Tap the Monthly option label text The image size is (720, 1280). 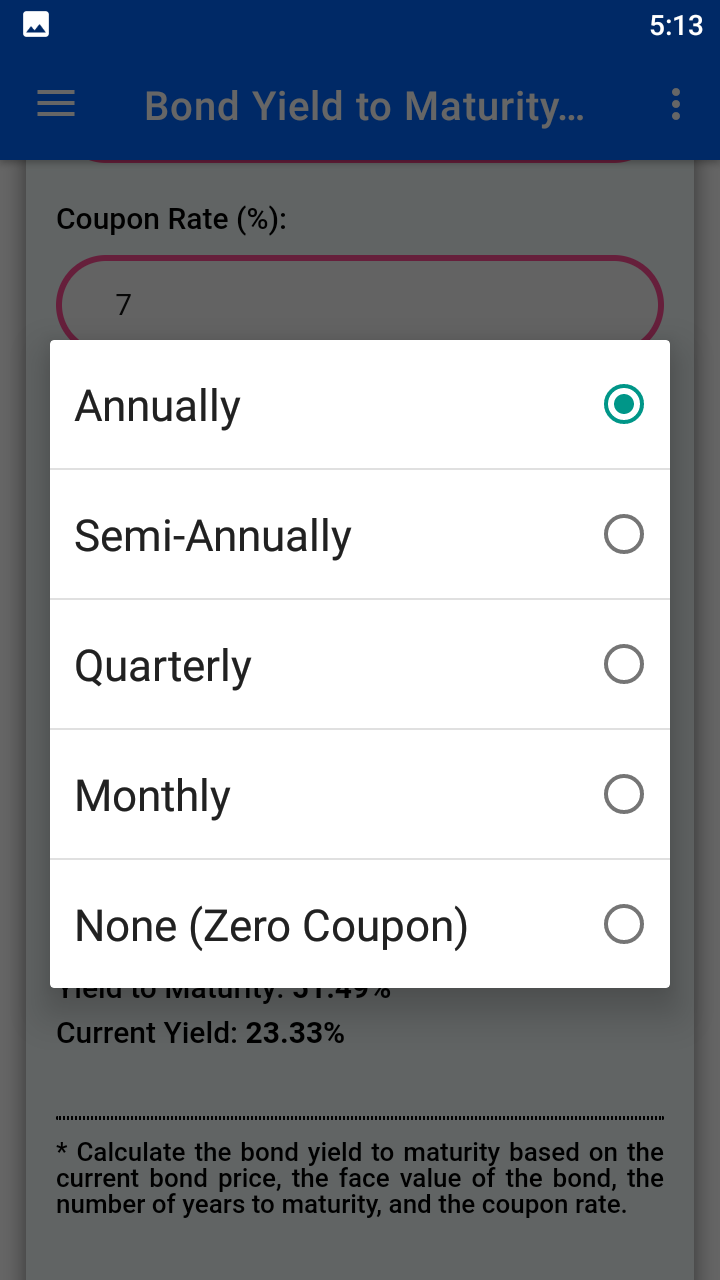coord(151,794)
